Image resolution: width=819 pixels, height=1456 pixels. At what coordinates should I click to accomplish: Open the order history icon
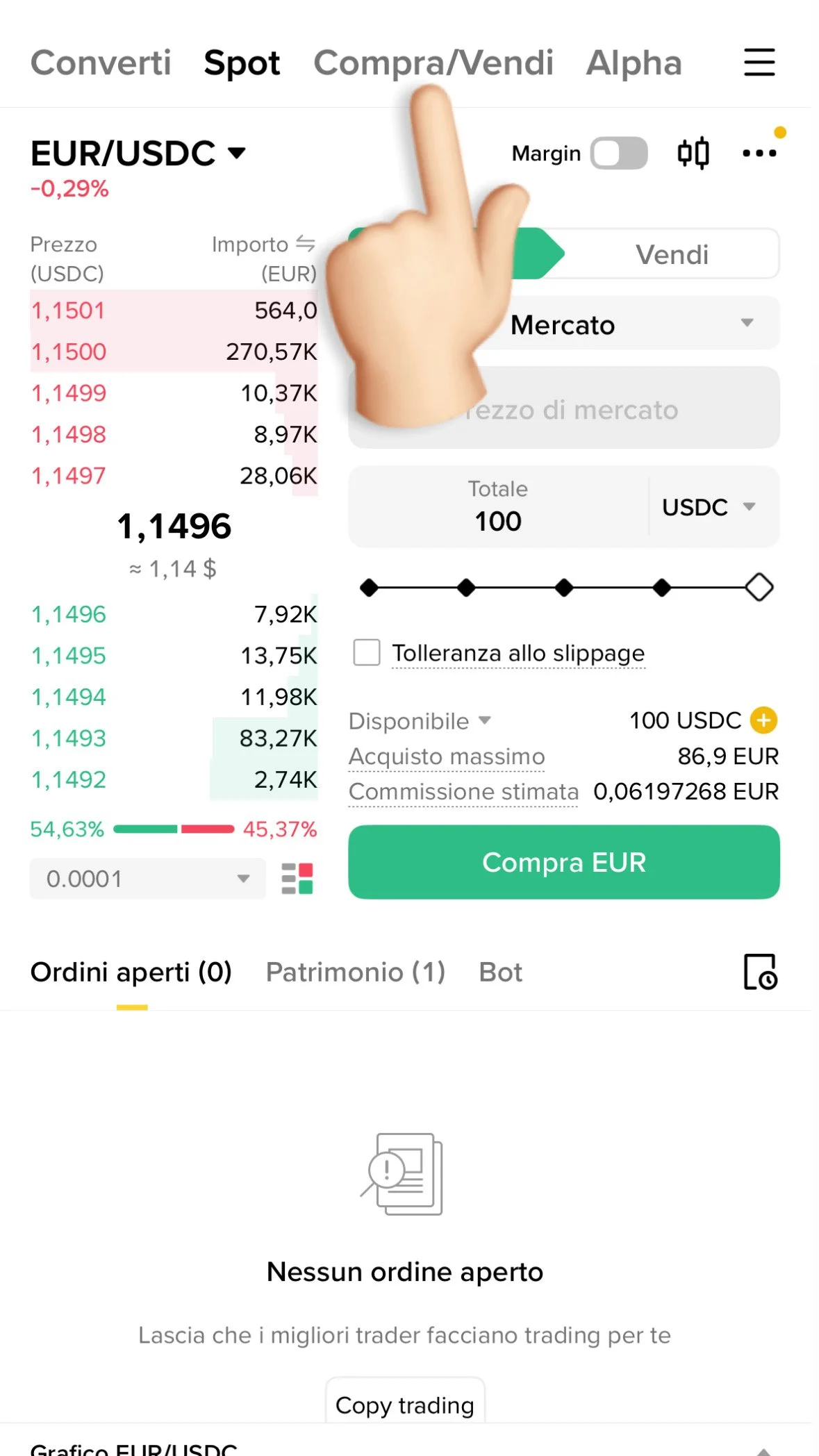point(760,972)
